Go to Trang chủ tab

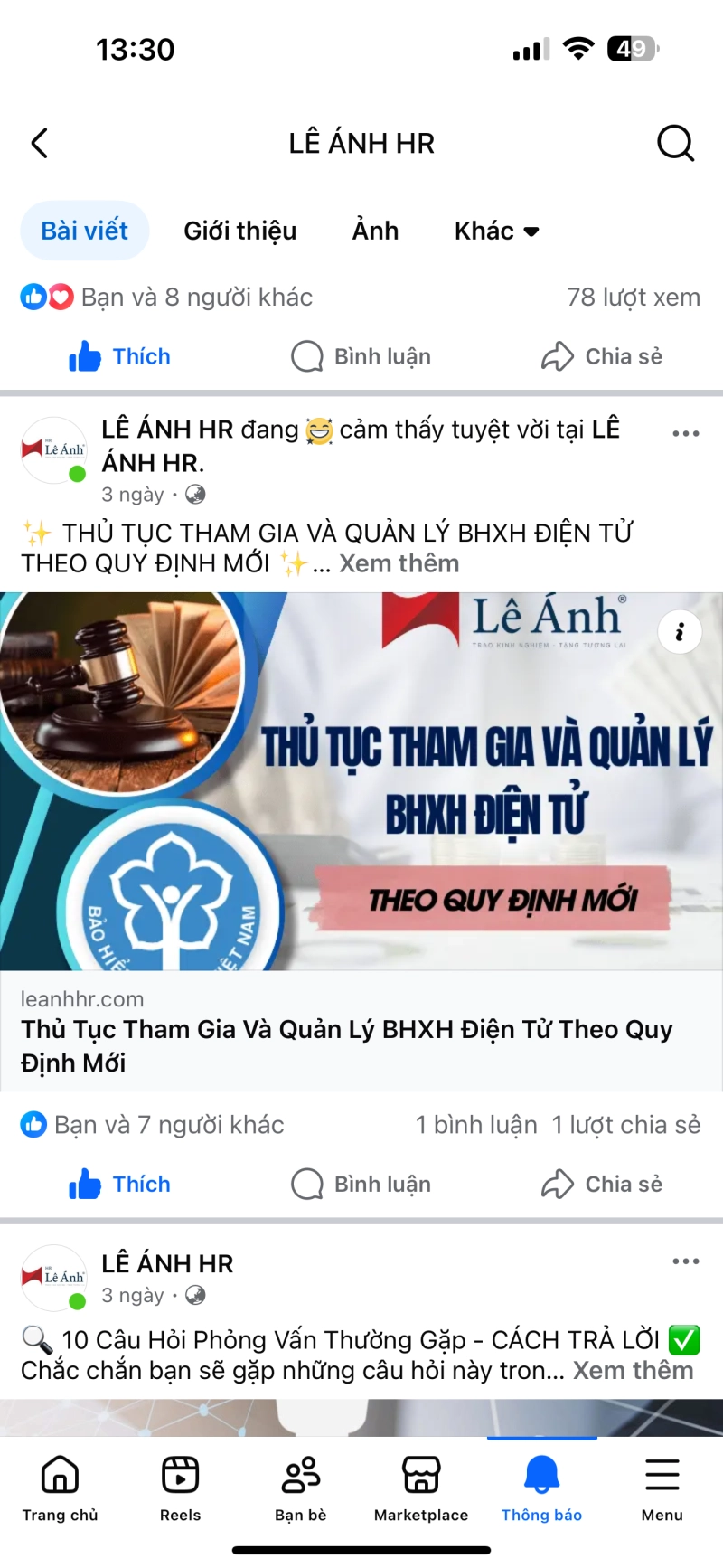click(60, 1488)
